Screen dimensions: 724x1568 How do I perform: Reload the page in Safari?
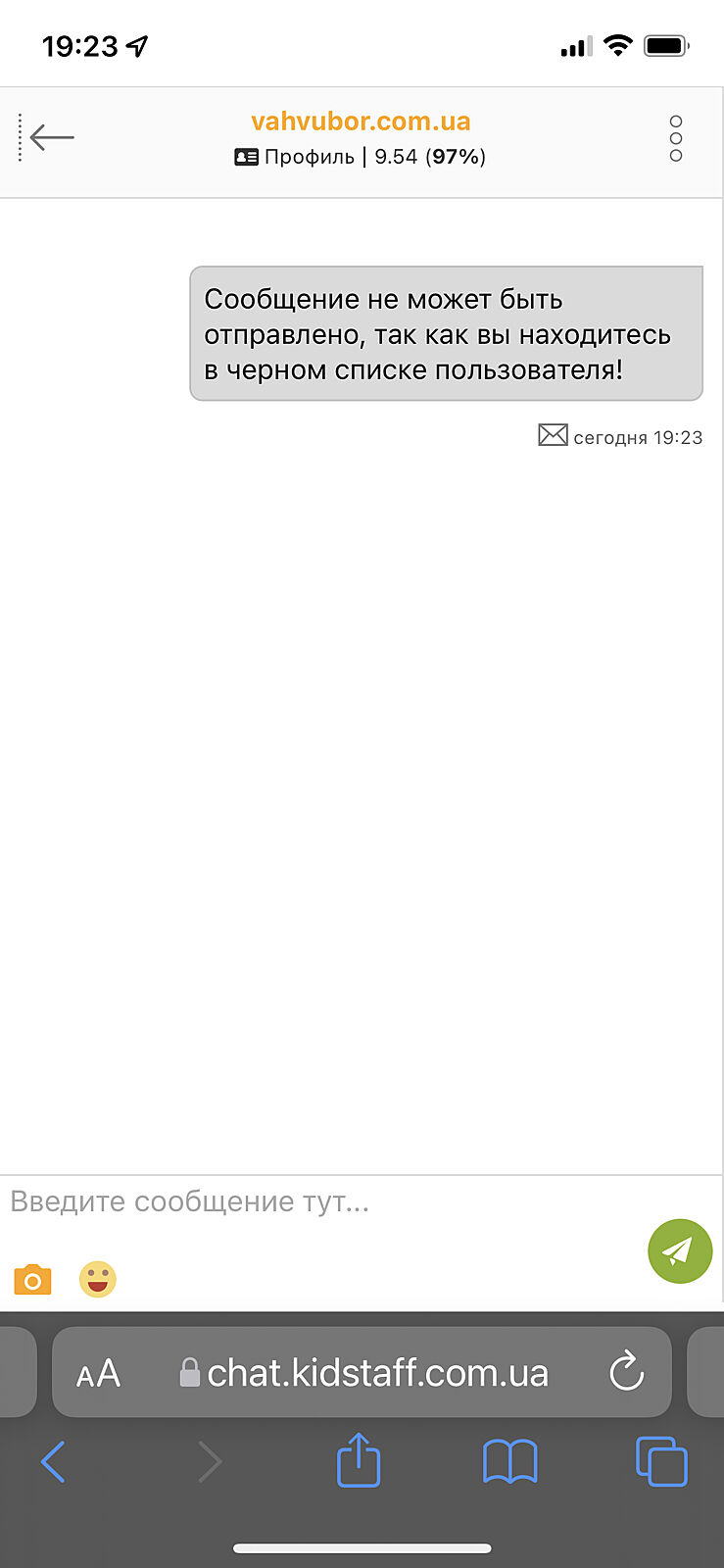click(x=626, y=1372)
